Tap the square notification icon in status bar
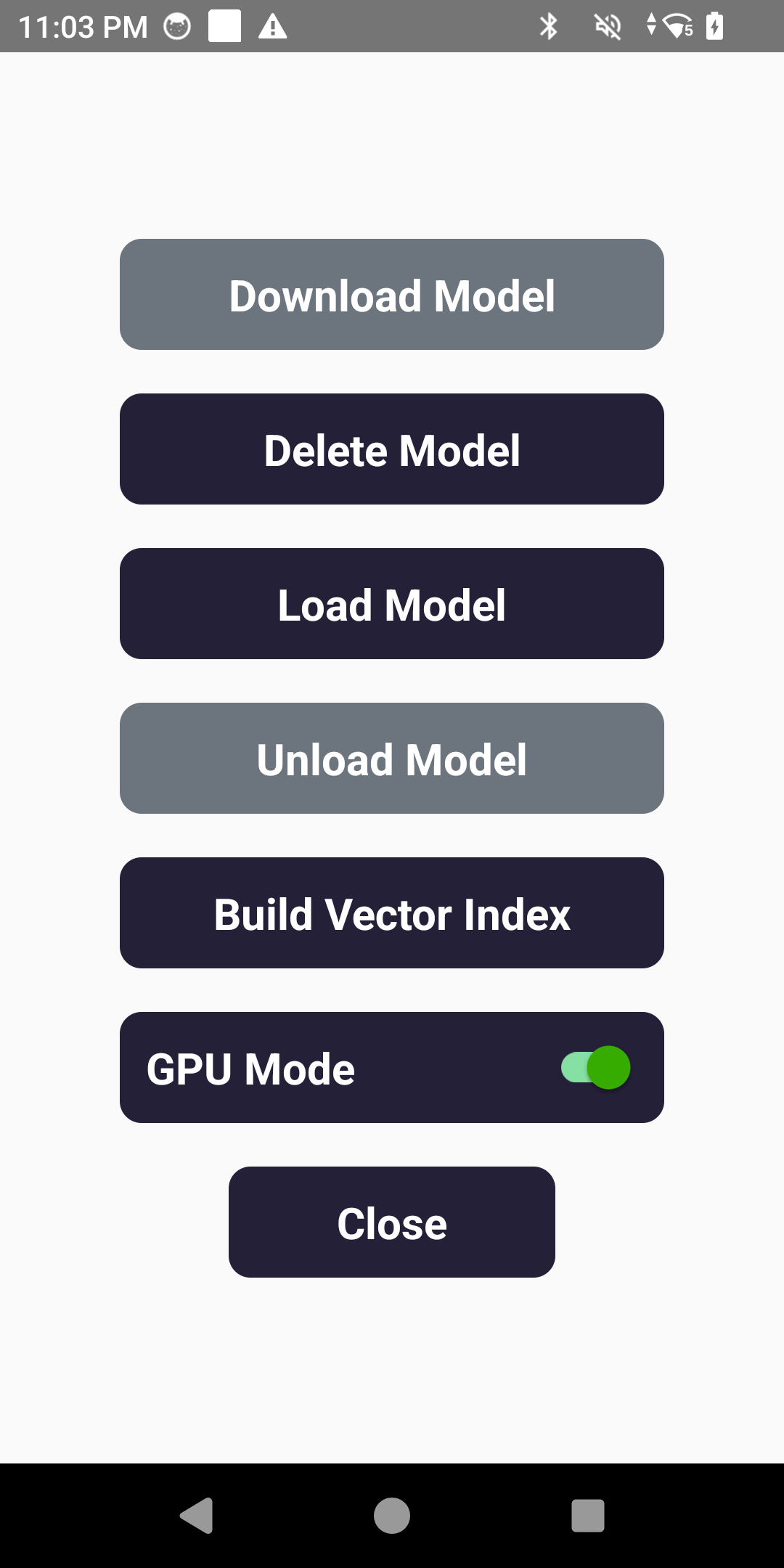This screenshot has height=1568, width=784. [225, 26]
